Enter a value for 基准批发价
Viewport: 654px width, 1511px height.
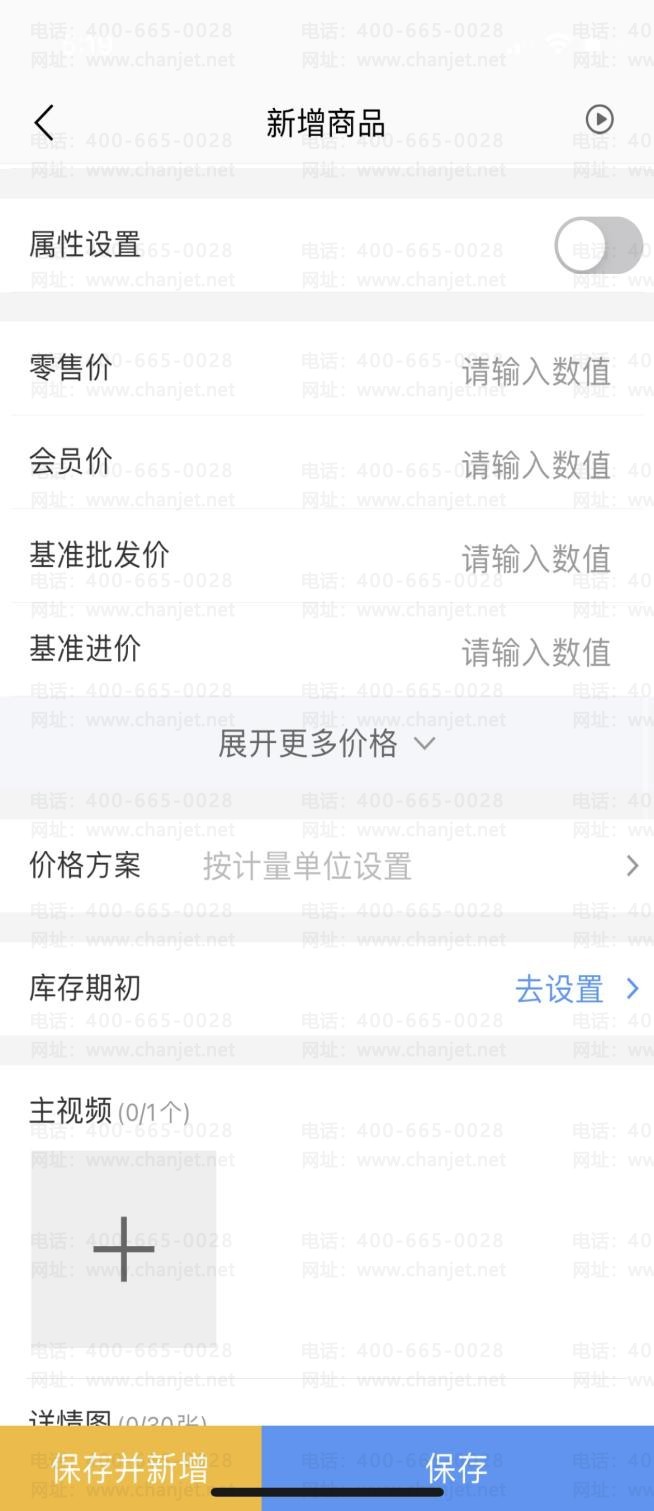(535, 559)
